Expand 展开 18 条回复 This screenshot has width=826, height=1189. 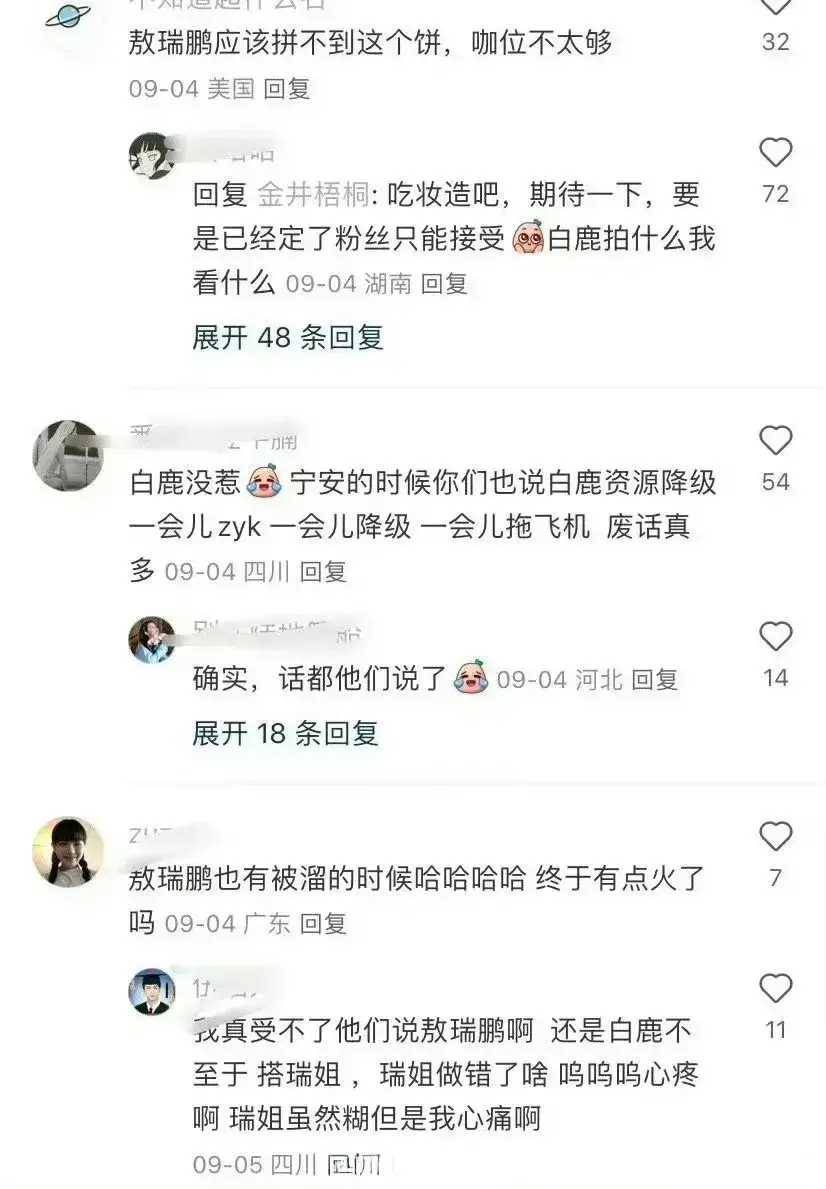point(286,733)
